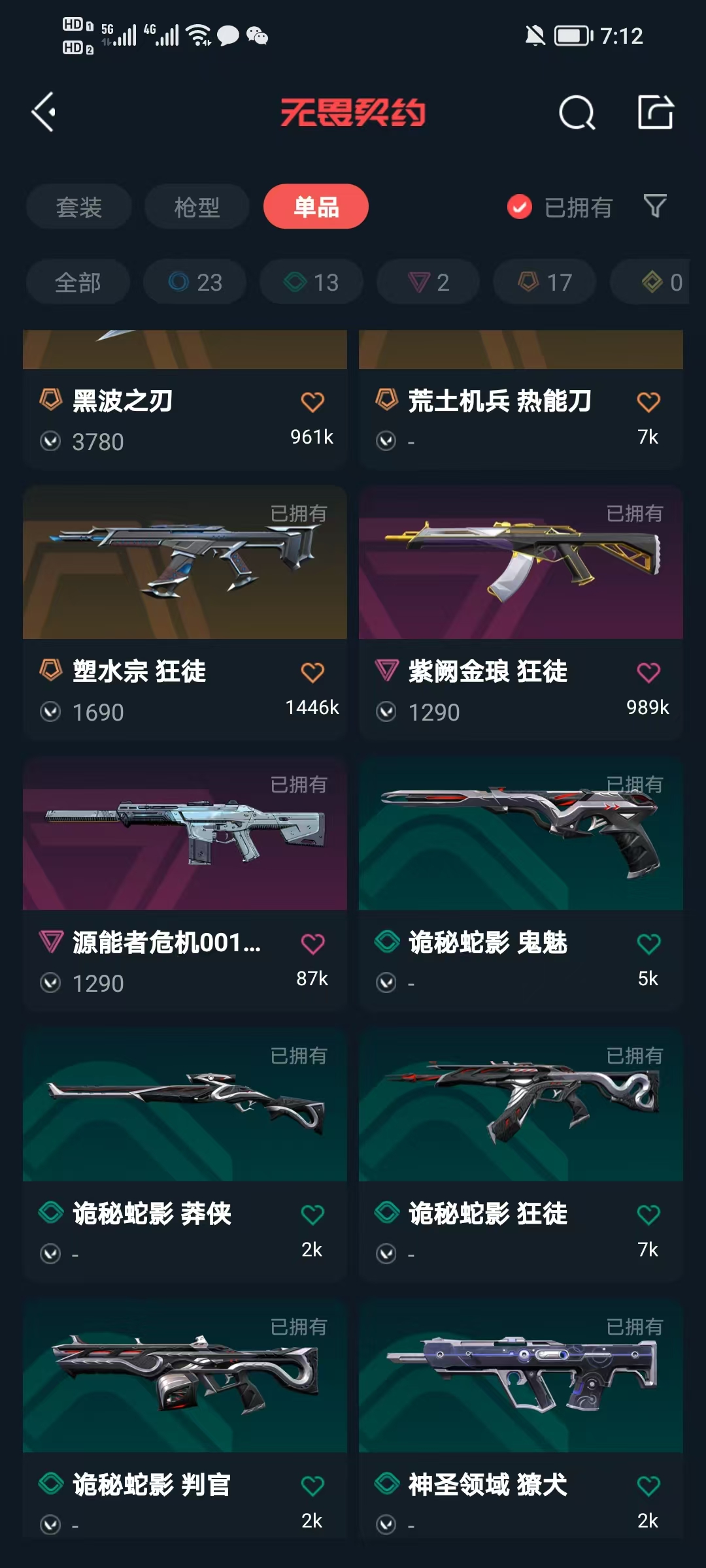Switch to the 枪型 tab
Screen dimensions: 706x1568
[x=197, y=207]
